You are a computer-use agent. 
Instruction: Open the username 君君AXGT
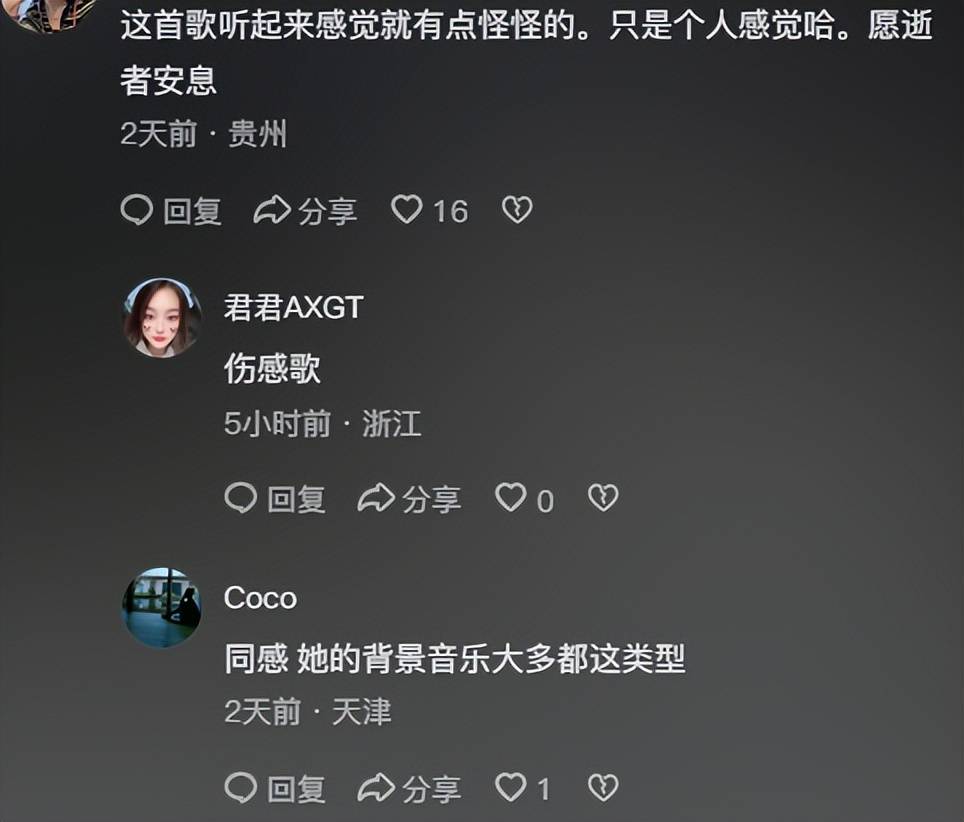(x=293, y=307)
